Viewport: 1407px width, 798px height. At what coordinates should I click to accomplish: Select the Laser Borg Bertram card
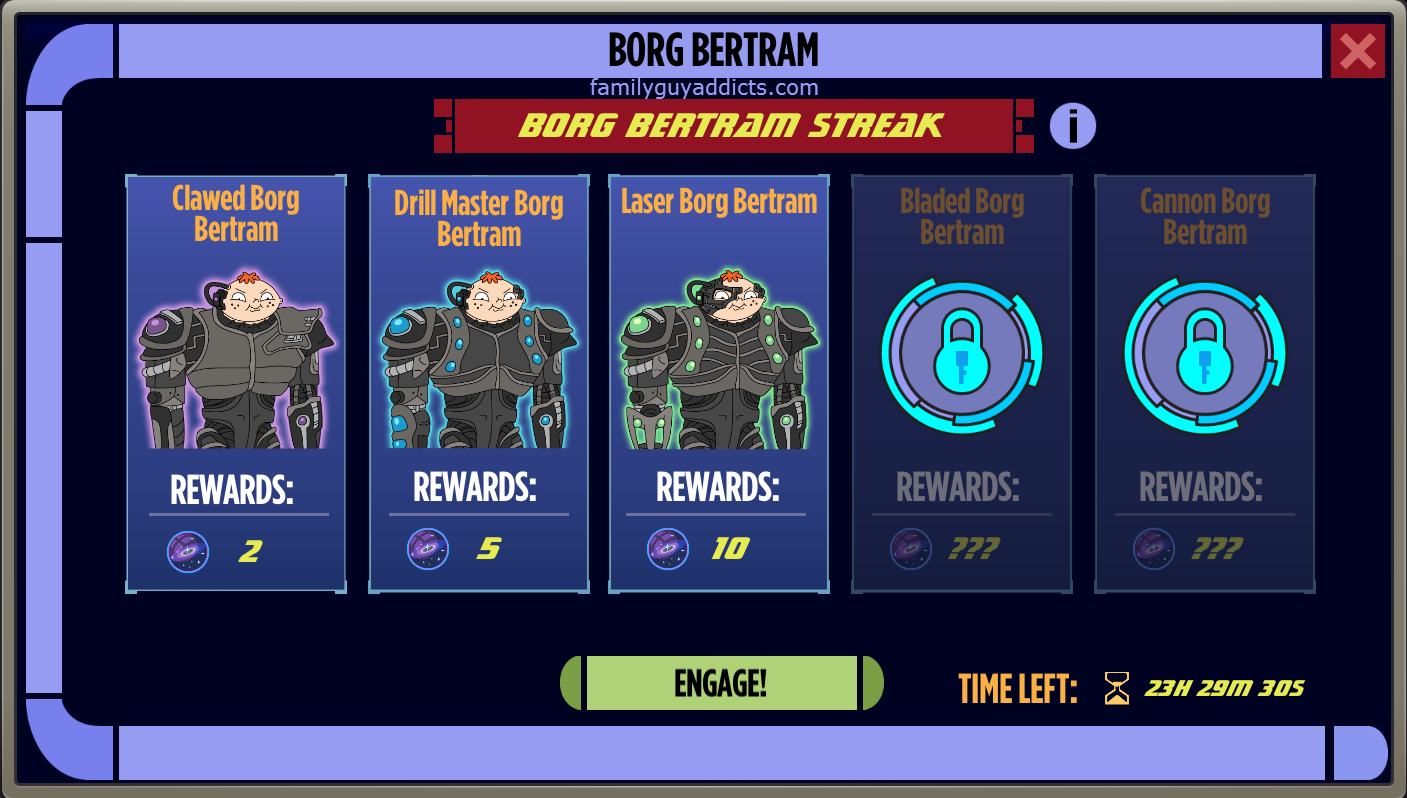[719, 384]
